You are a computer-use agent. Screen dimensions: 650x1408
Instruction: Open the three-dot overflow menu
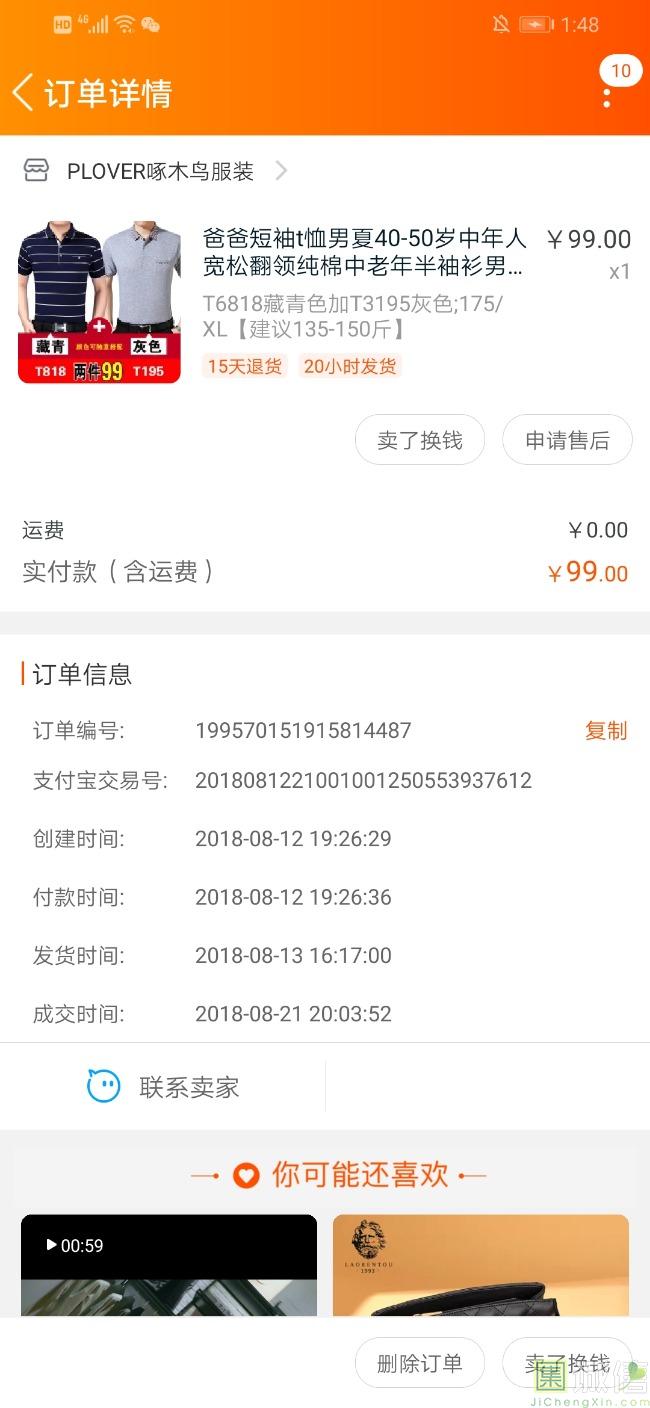(x=607, y=98)
